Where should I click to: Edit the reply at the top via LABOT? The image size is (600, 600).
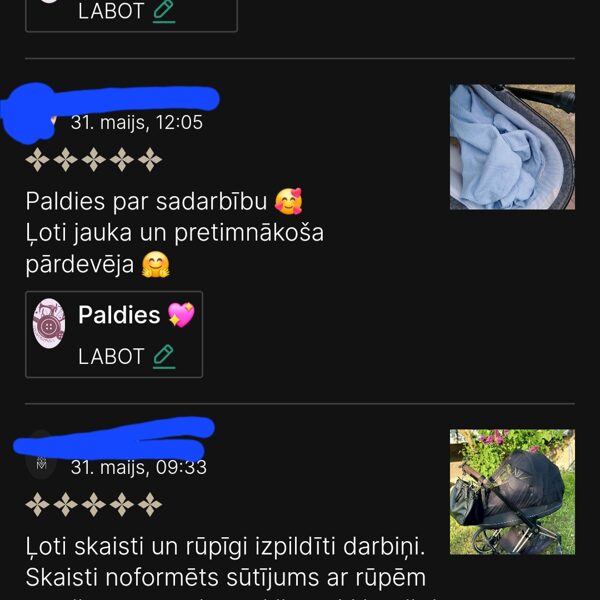click(127, 12)
